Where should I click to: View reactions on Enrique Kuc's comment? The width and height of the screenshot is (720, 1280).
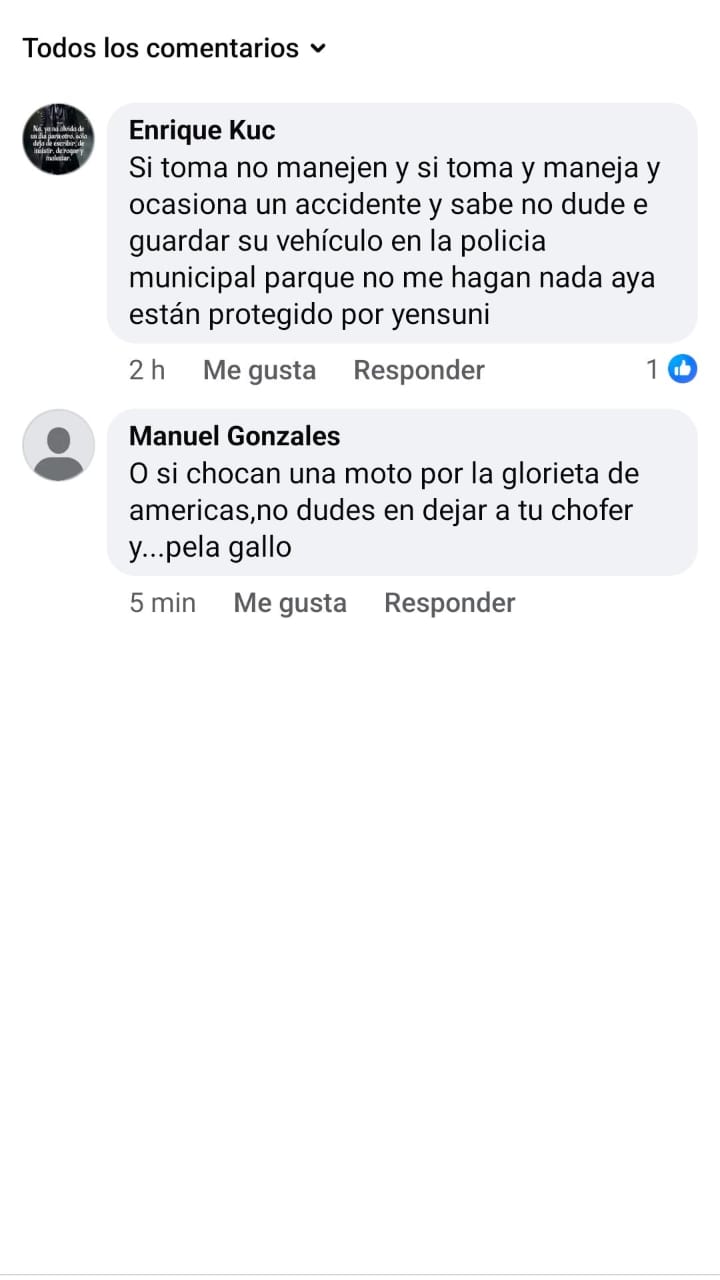click(671, 369)
